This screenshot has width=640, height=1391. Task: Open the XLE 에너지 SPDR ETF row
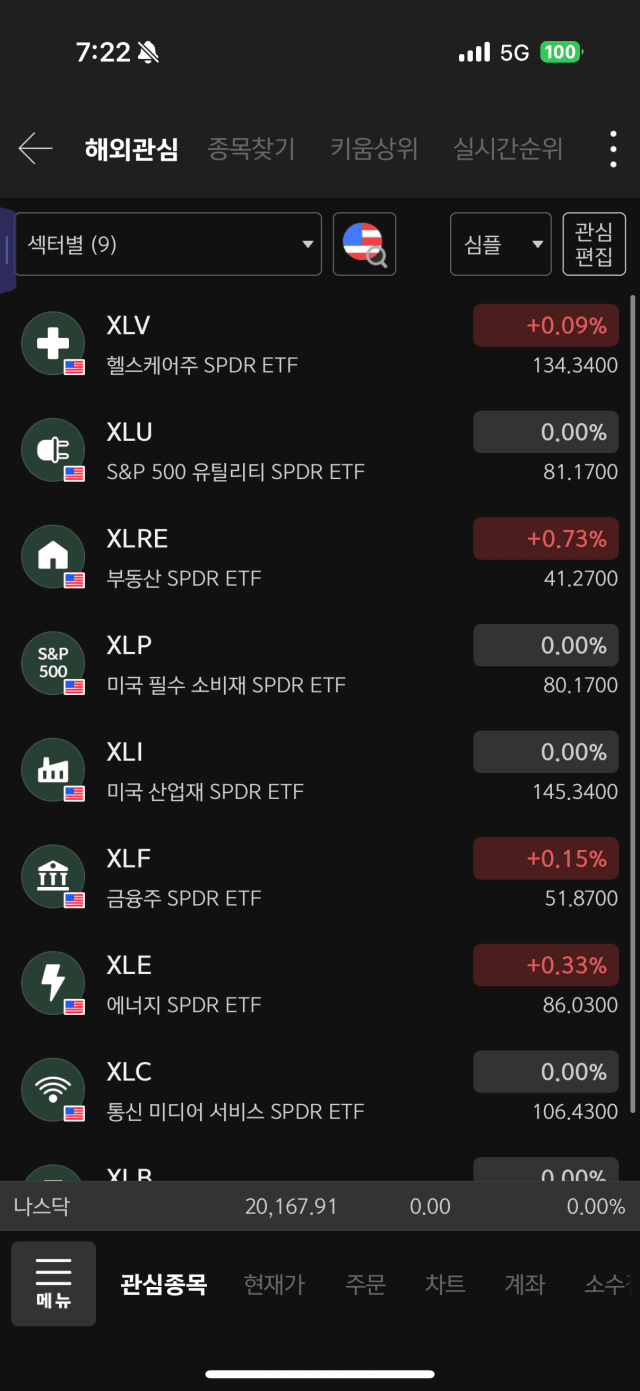pyautogui.click(x=320, y=984)
